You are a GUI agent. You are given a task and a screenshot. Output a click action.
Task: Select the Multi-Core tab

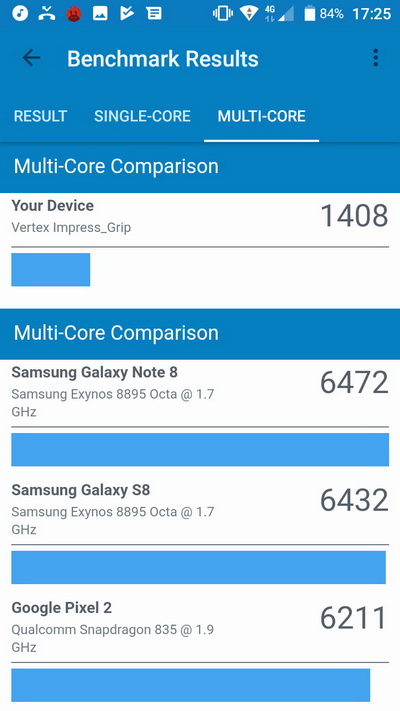pyautogui.click(x=262, y=116)
